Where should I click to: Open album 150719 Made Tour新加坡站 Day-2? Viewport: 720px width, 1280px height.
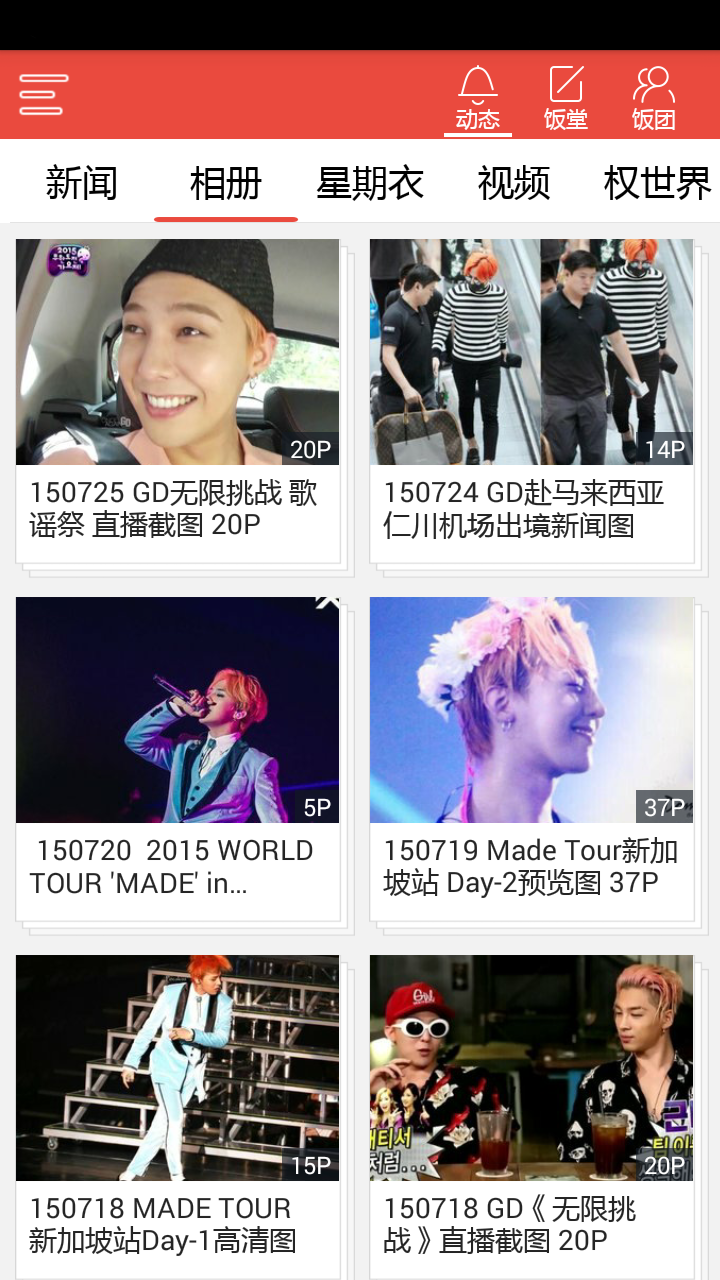click(531, 758)
